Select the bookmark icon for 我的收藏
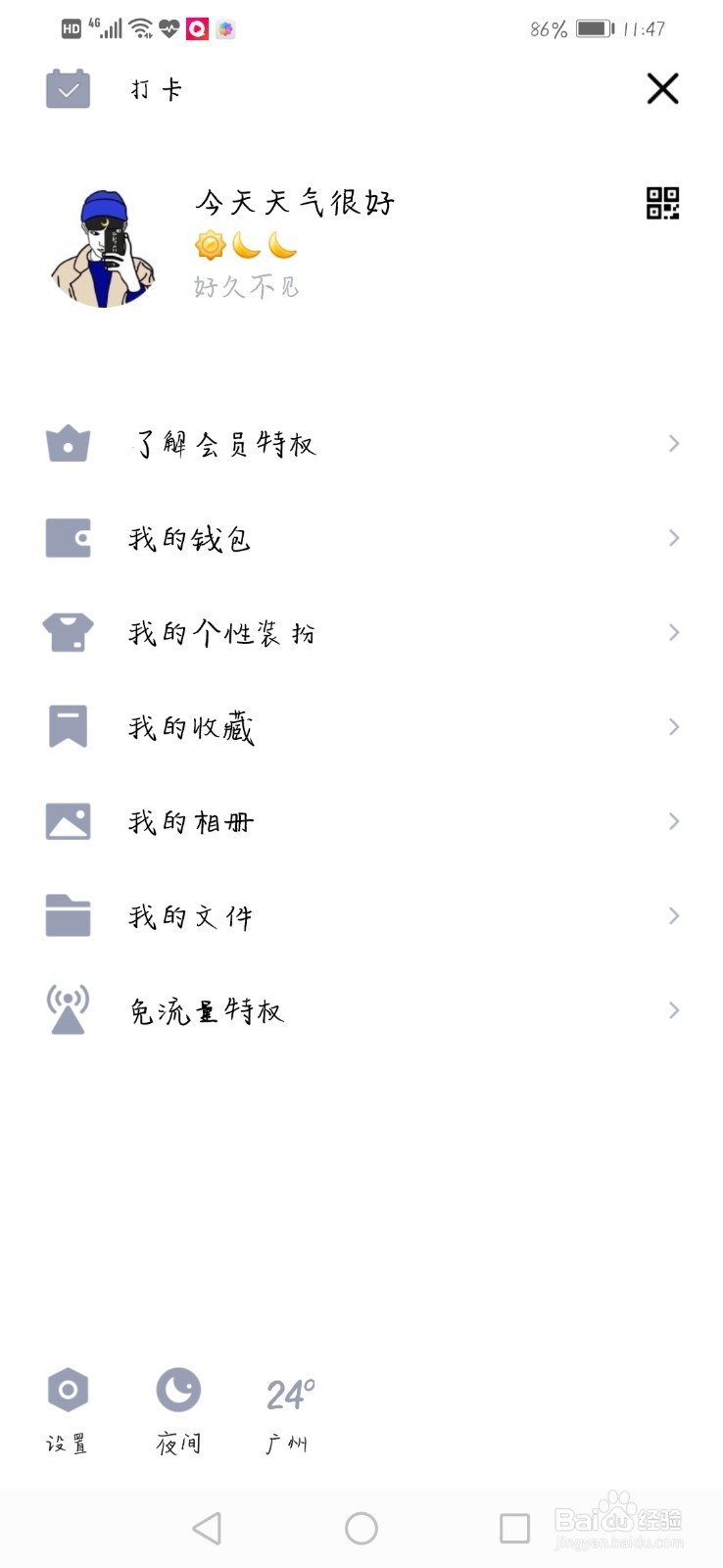Image resolution: width=723 pixels, height=1568 pixels. 67,726
